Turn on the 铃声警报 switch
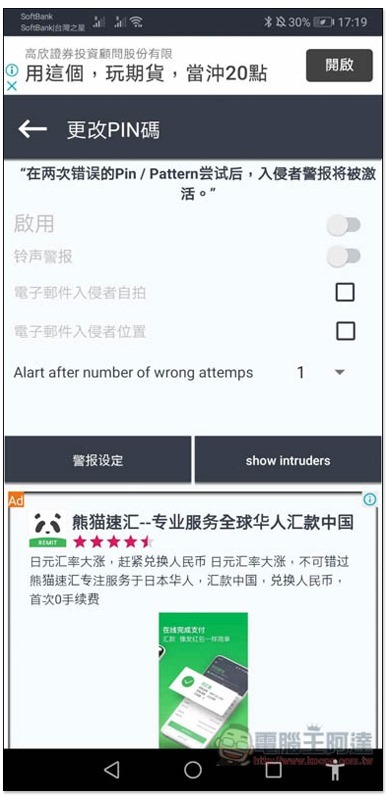The width and height of the screenshot is (386, 800). [344, 257]
